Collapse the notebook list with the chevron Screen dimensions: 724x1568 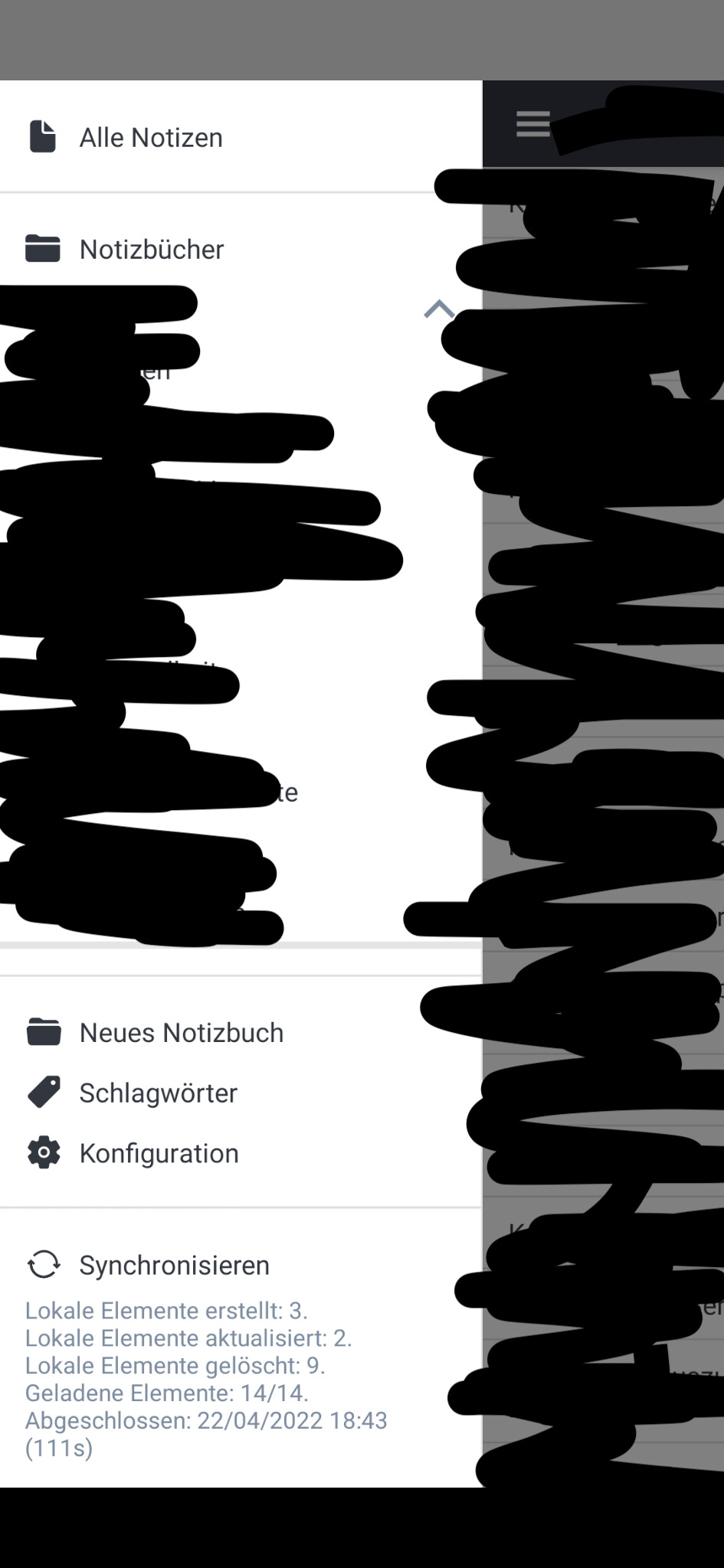[440, 309]
